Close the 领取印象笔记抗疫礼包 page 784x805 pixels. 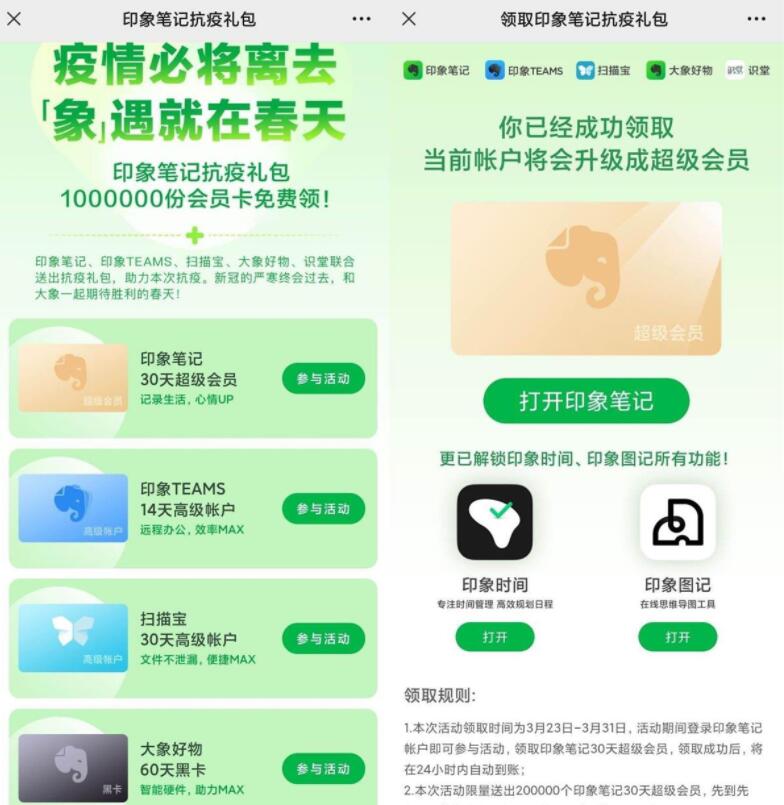point(409,19)
